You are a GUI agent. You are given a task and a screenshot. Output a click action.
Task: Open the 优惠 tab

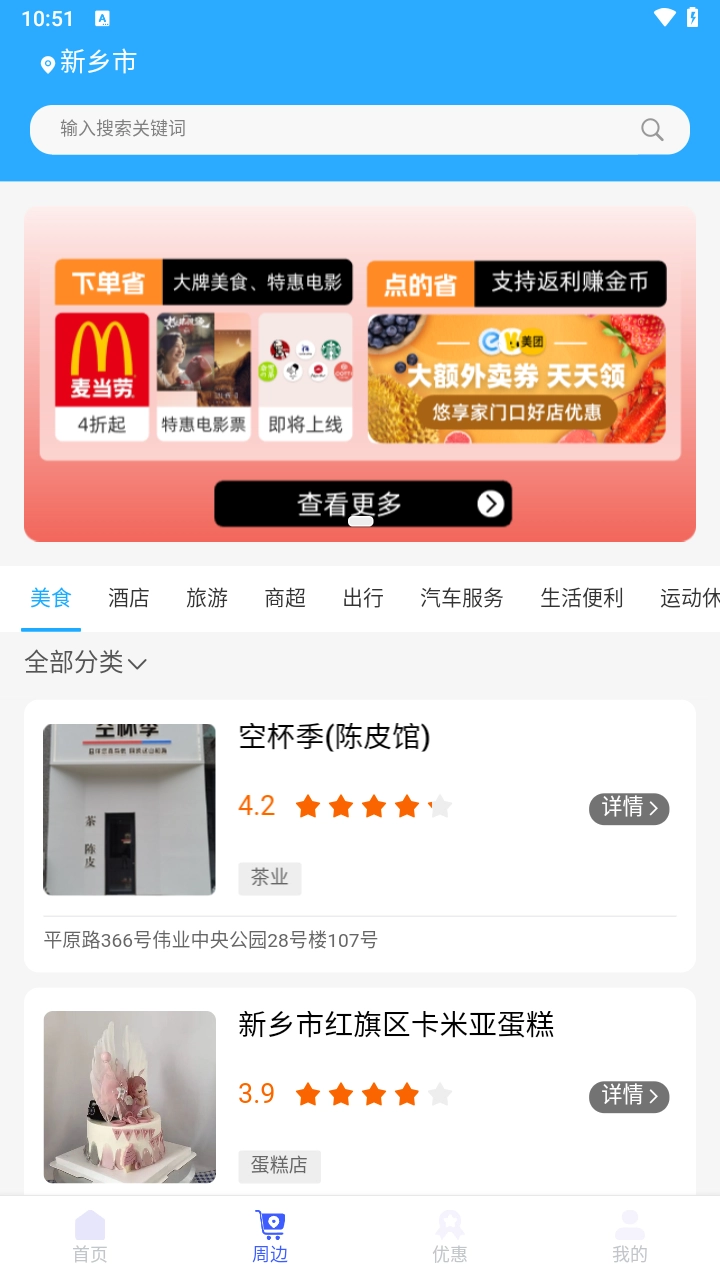[450, 1237]
